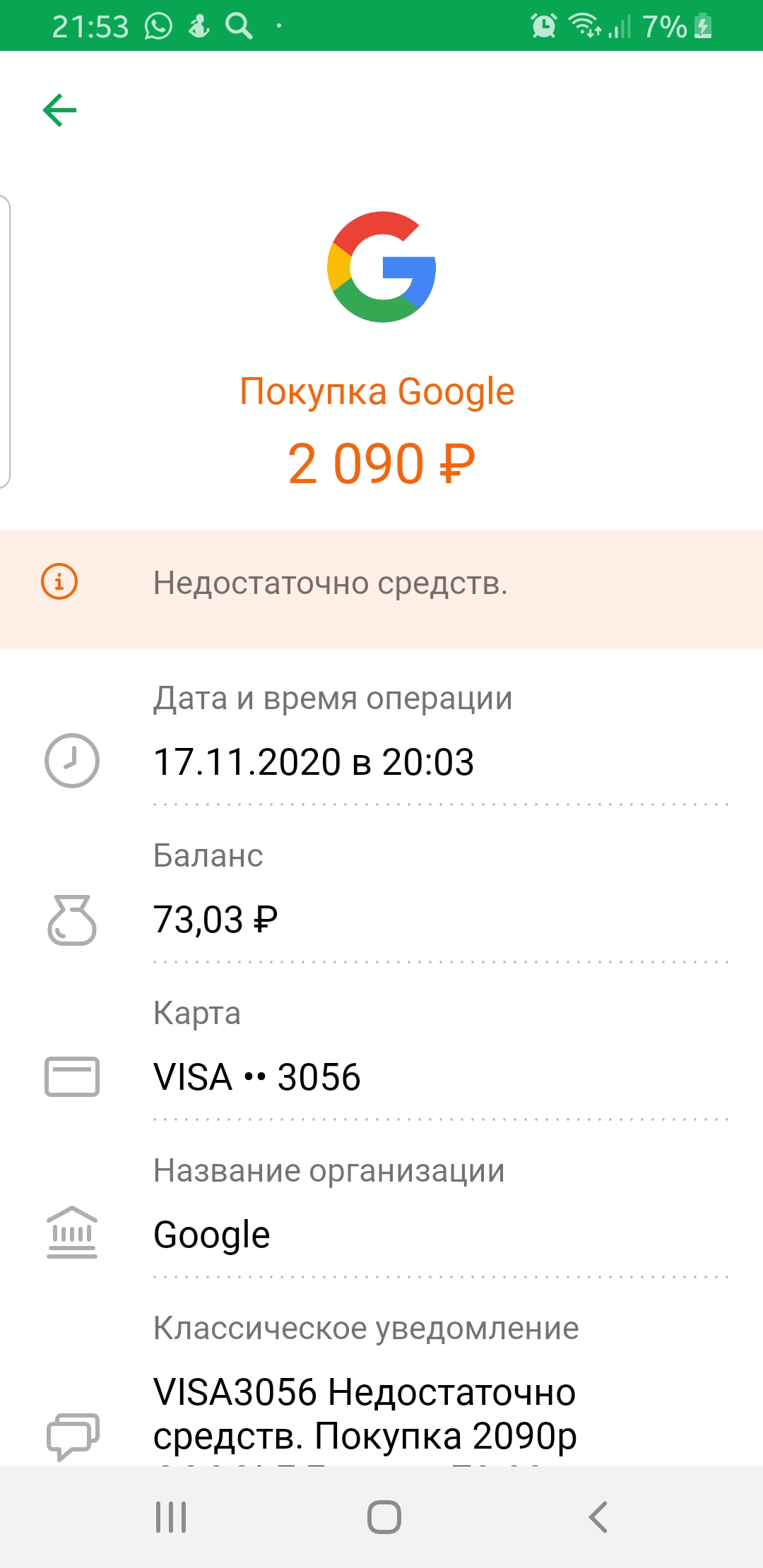This screenshot has width=763, height=1568.
Task: Tap the system back button
Action: [598, 1516]
